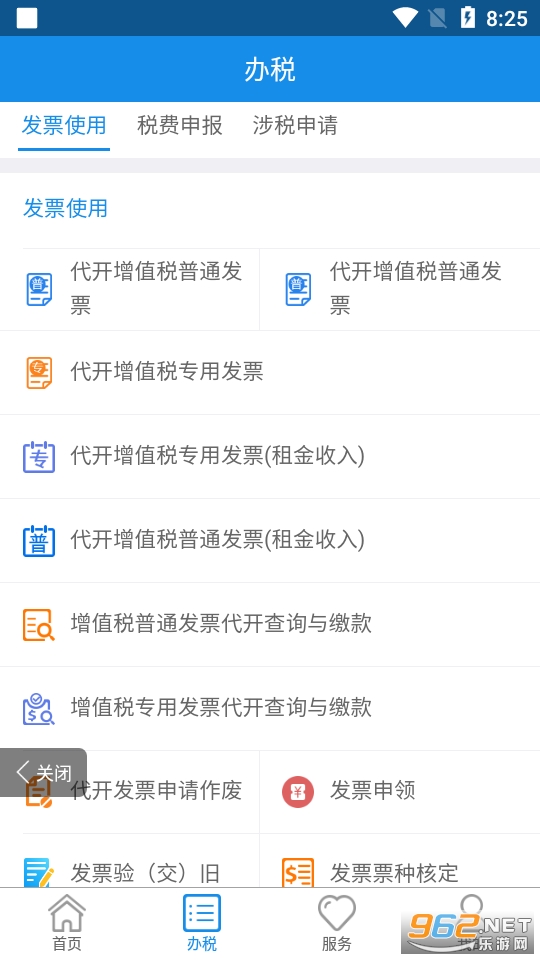Switch to the 税费申报 tab

(179, 126)
